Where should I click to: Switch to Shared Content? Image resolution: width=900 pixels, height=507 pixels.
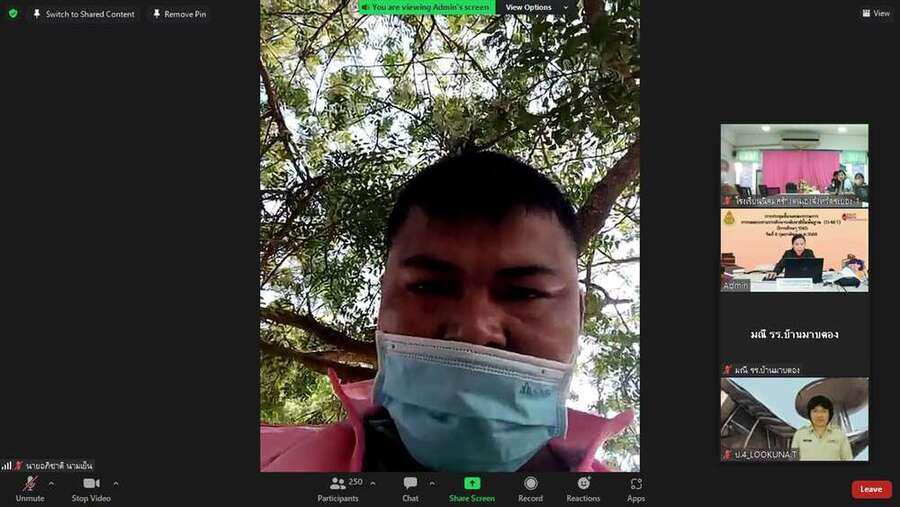82,14
